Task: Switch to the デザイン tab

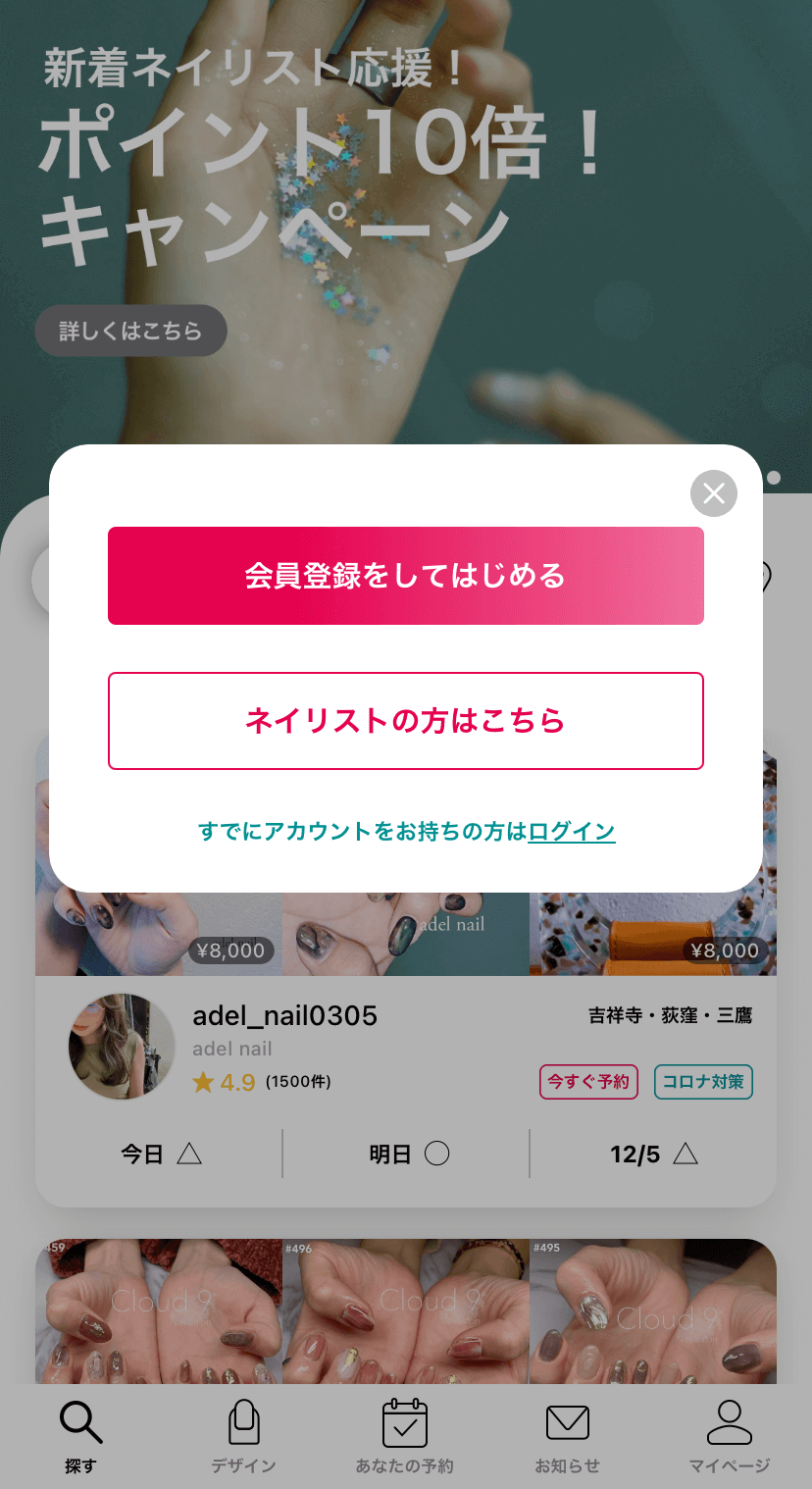Action: click(243, 1435)
